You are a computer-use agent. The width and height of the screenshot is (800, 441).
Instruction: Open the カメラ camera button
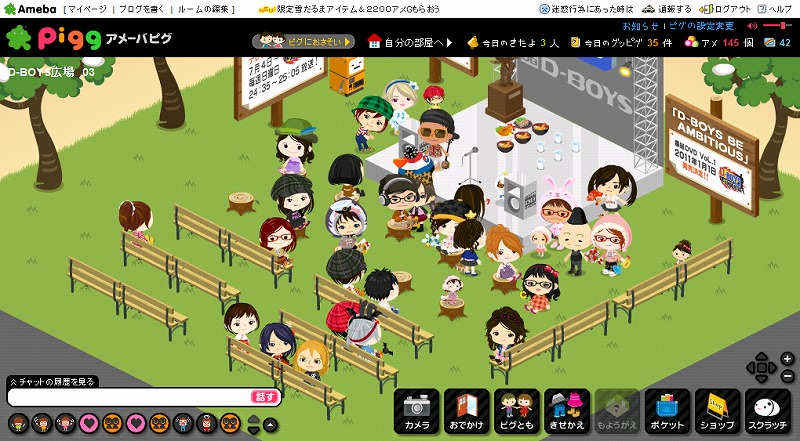(417, 411)
